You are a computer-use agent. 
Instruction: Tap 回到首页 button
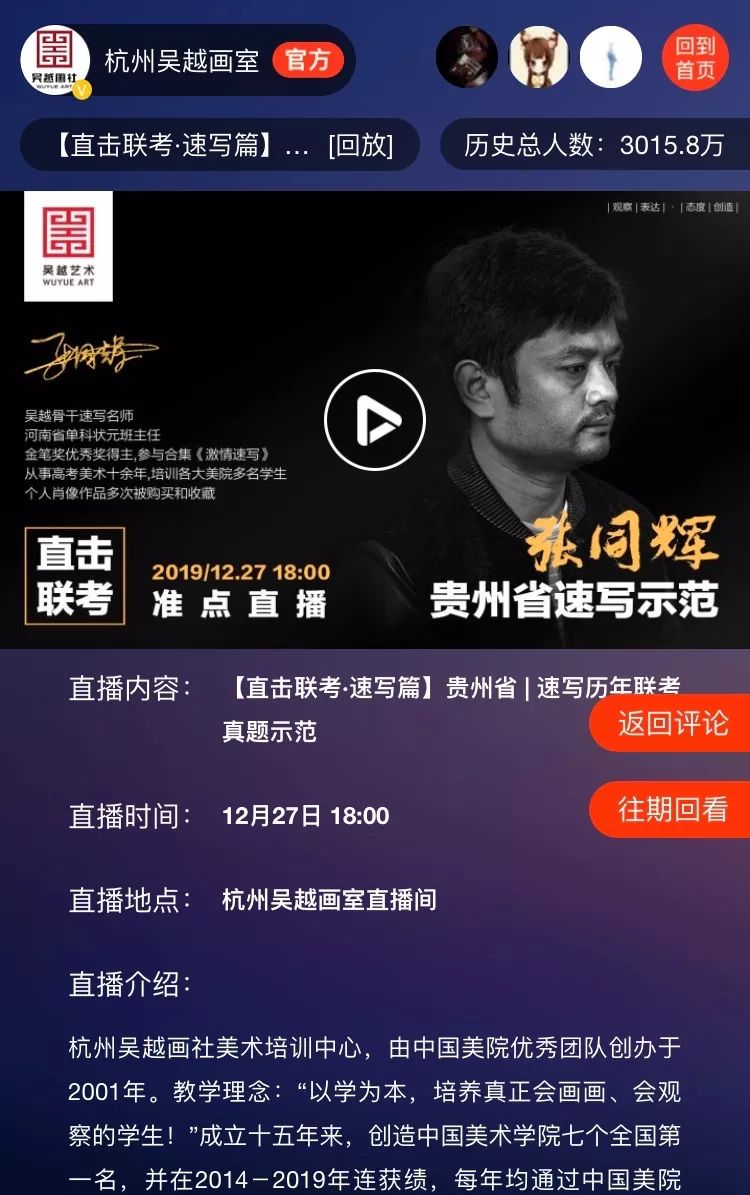[695, 58]
